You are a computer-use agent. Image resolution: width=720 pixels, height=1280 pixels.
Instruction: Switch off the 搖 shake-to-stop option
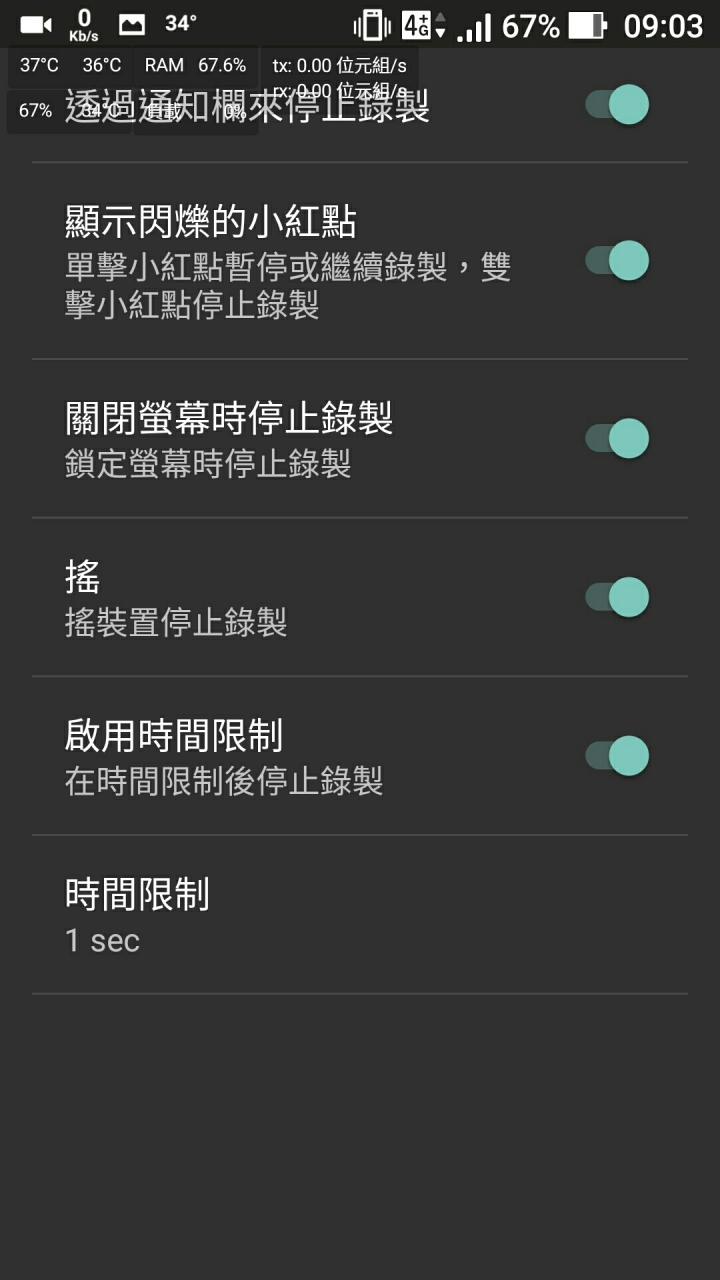(617, 597)
